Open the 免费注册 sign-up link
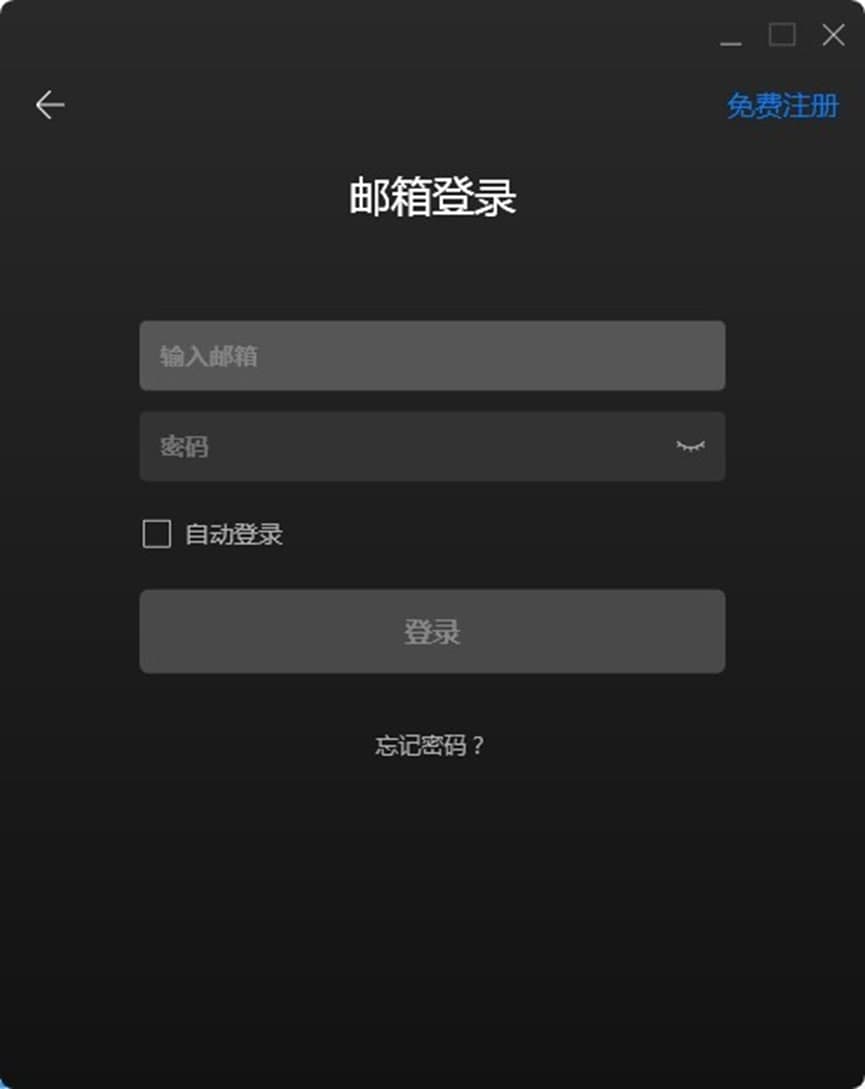 click(x=782, y=106)
